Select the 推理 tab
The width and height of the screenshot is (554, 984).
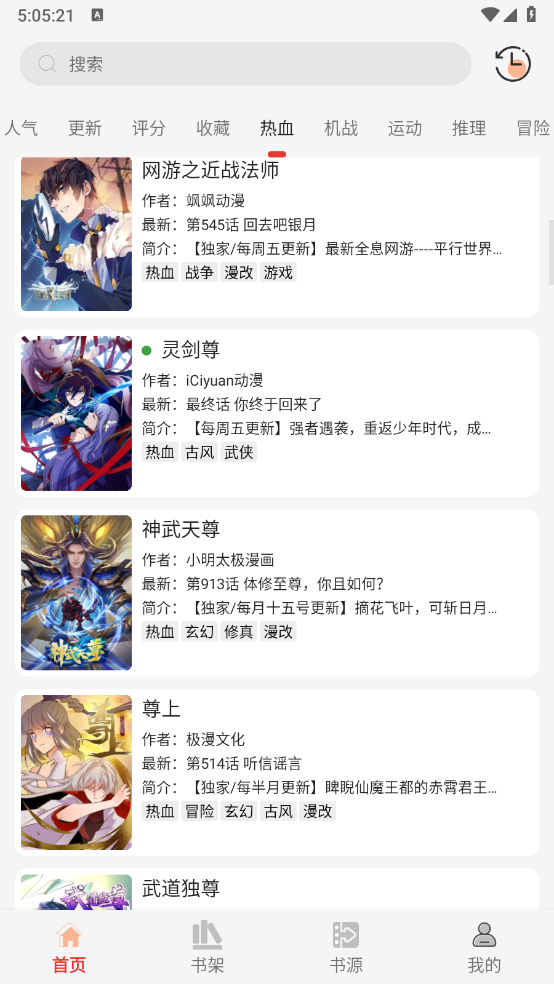click(x=469, y=128)
